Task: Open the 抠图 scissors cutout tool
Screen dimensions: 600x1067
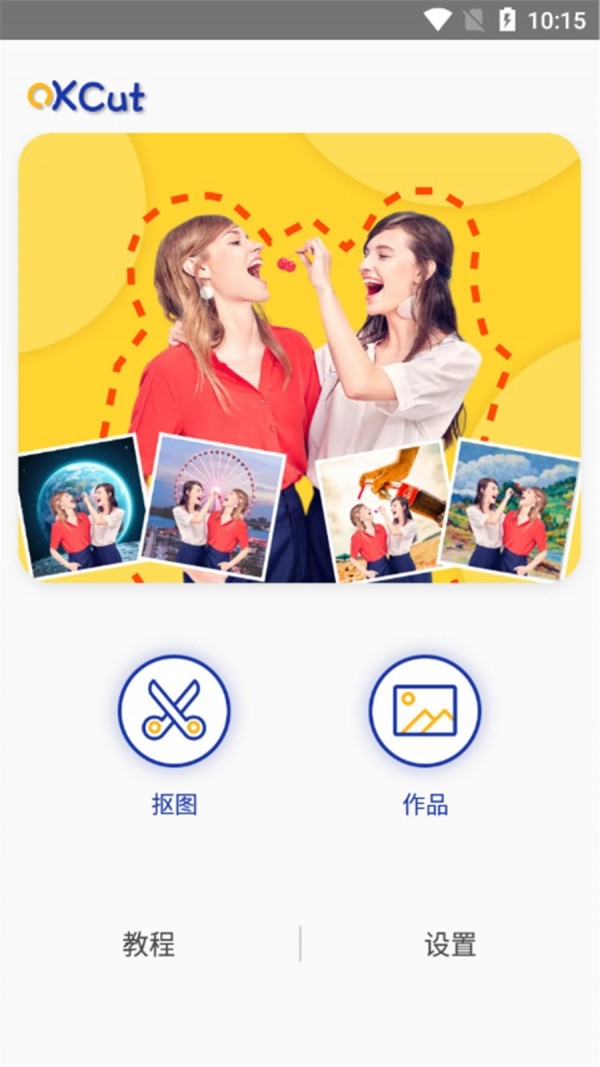Action: 174,711
